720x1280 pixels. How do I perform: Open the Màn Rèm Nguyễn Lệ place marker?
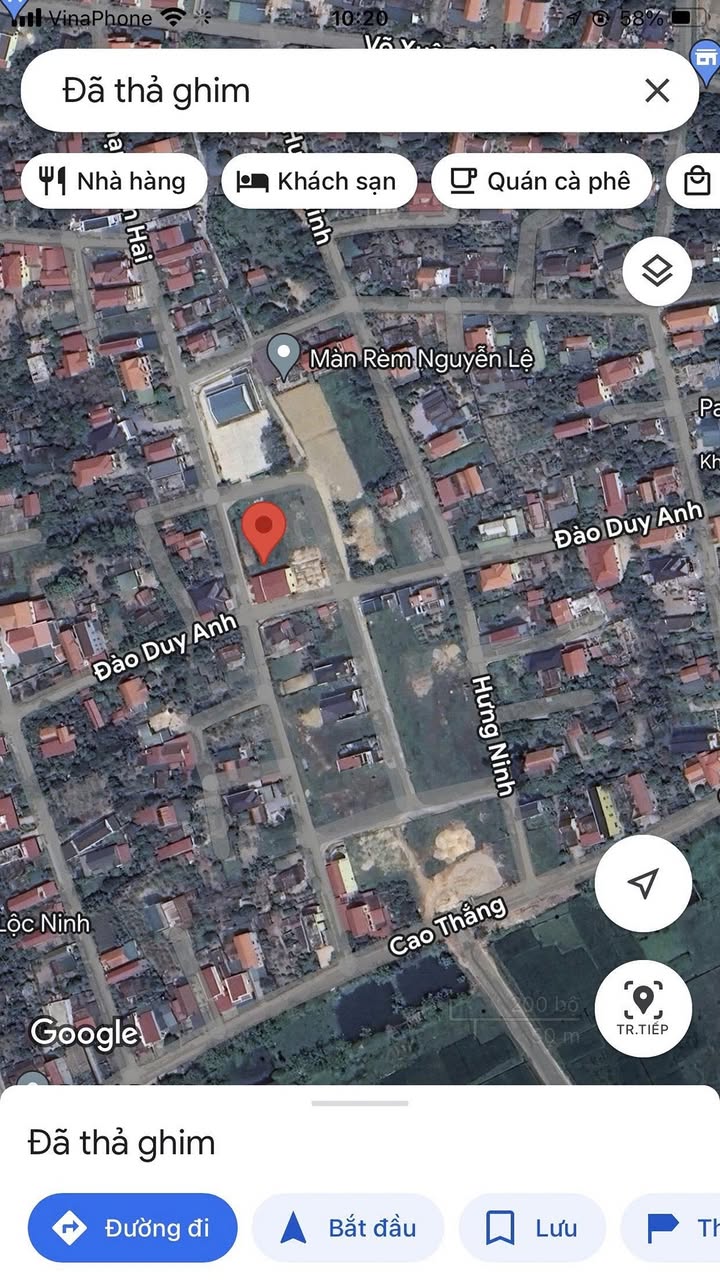(x=285, y=356)
